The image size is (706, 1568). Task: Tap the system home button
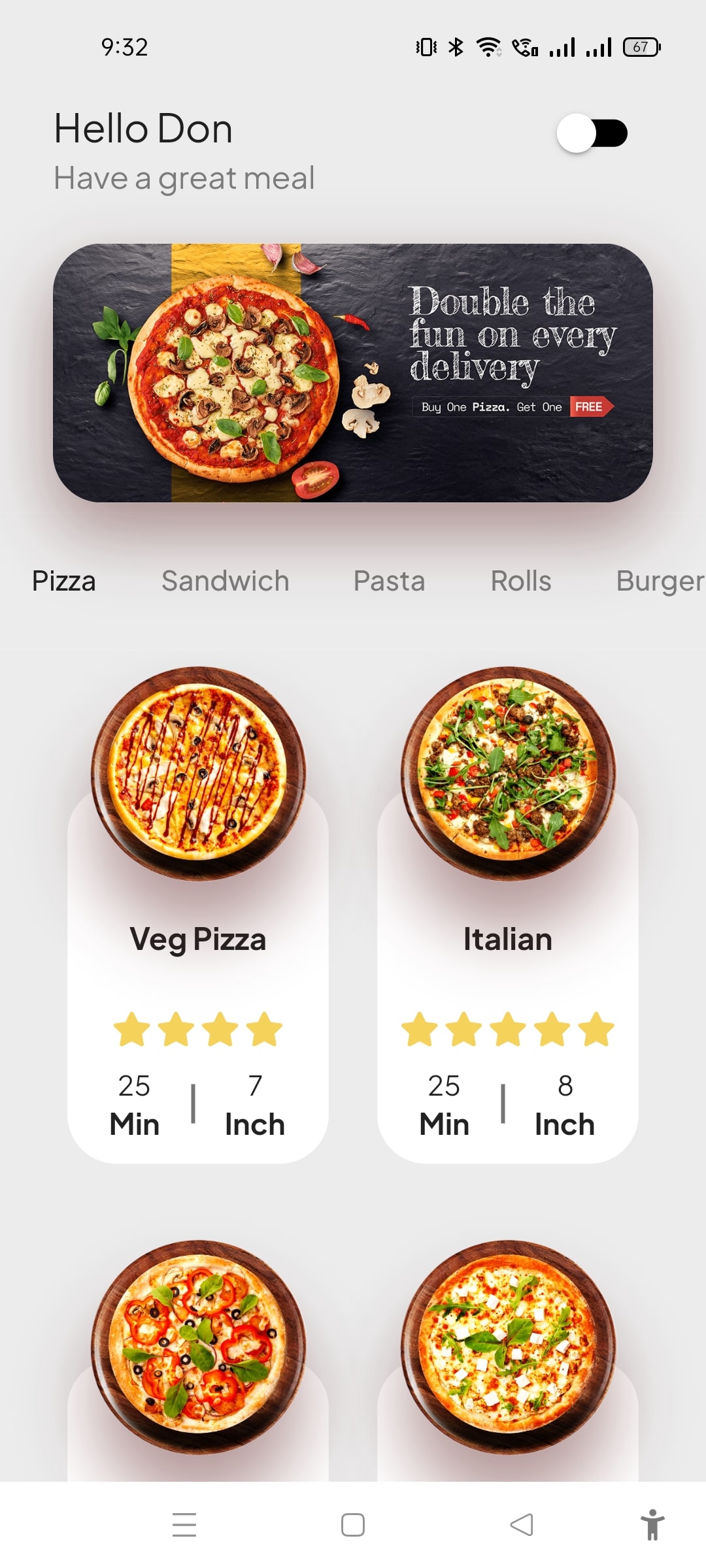353,1525
